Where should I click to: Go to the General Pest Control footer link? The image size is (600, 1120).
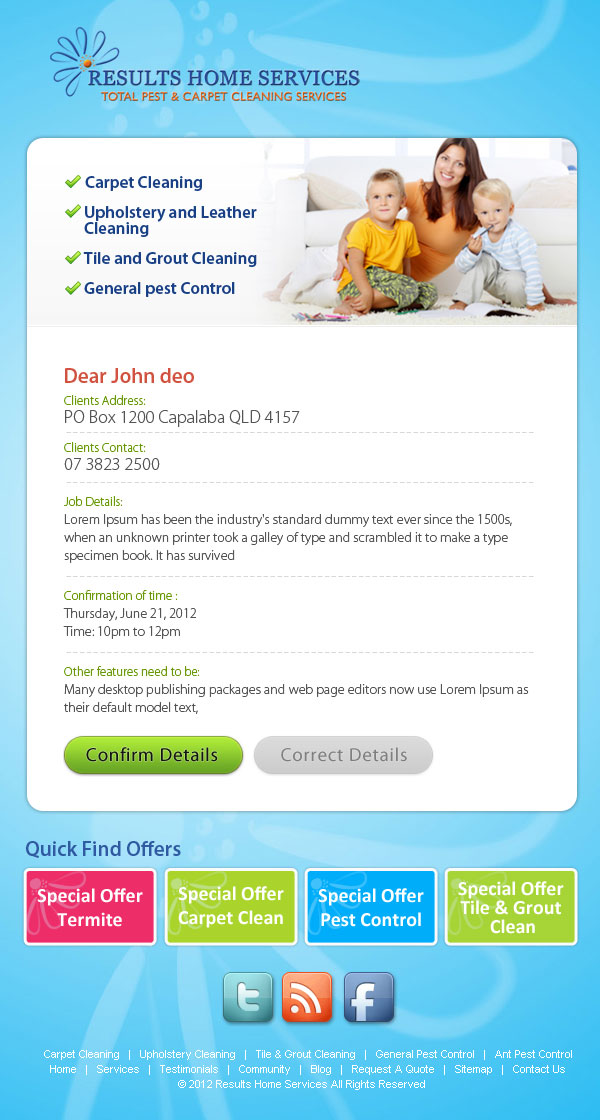(x=425, y=1054)
